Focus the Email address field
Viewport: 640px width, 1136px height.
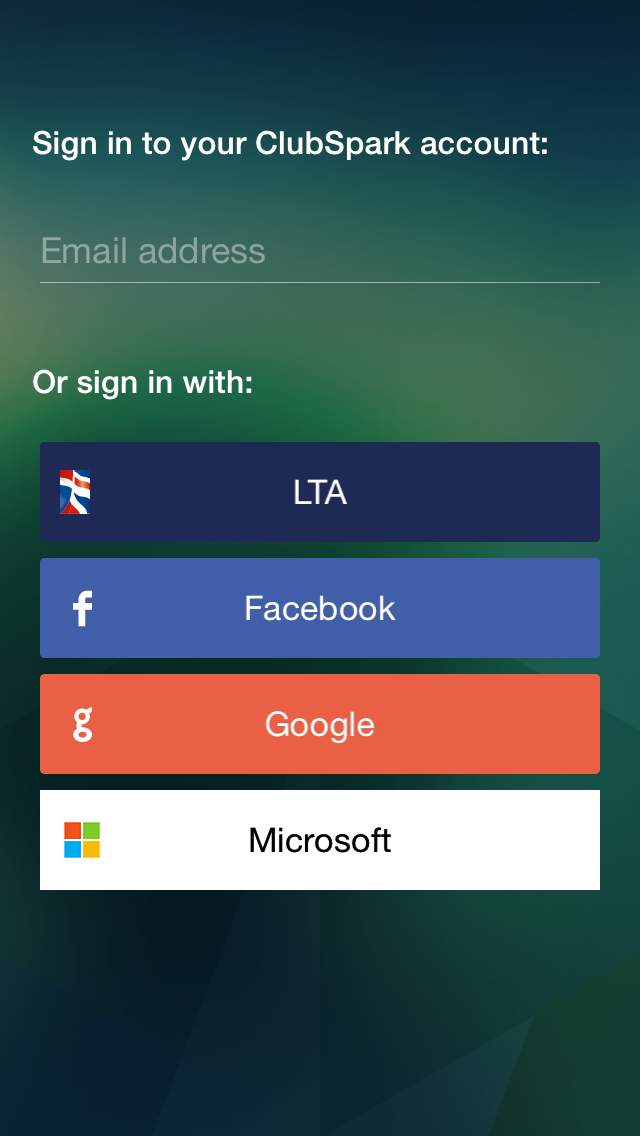320,251
